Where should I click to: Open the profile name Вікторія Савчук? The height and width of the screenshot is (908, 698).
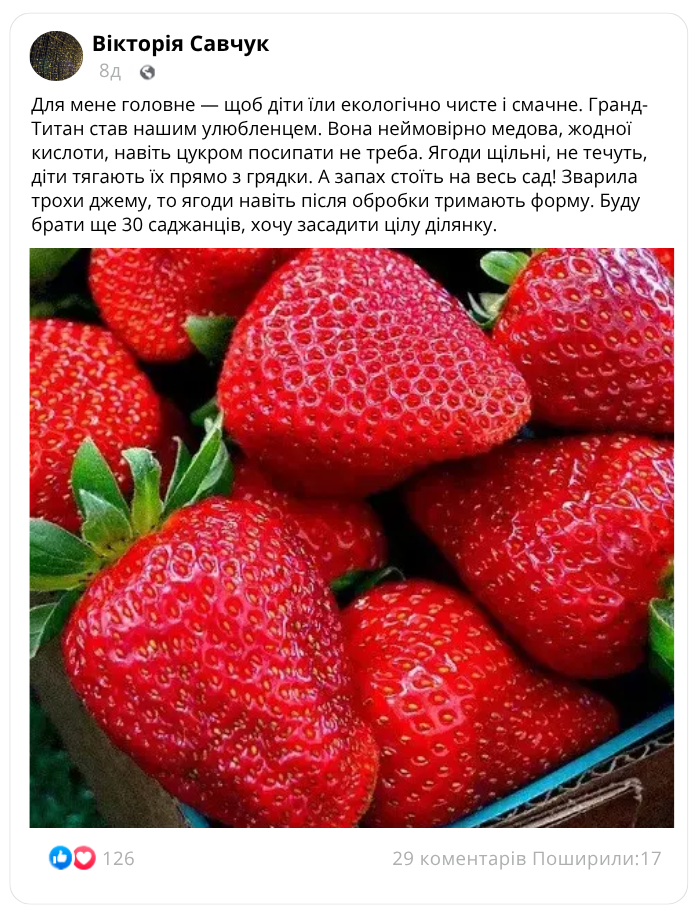click(x=180, y=44)
